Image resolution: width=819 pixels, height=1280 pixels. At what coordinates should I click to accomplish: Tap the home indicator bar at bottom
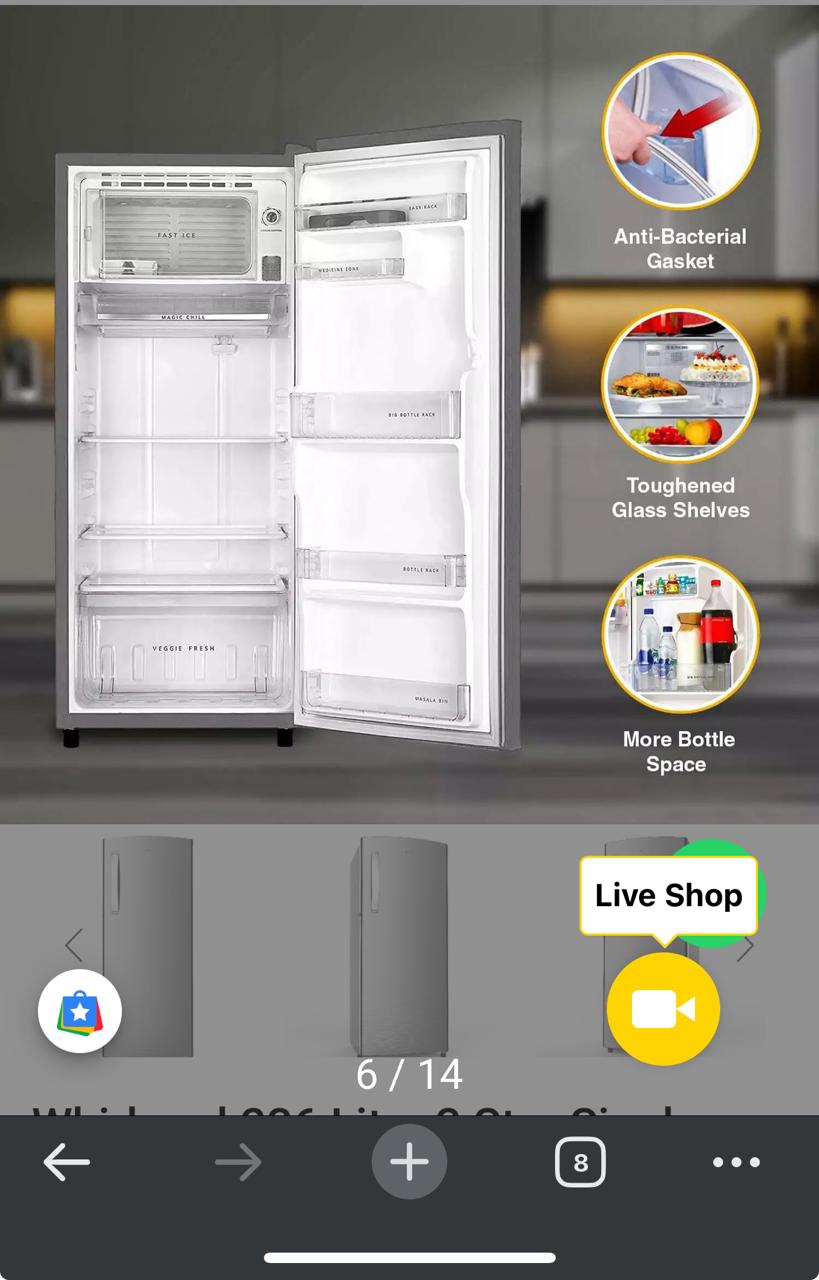409,1259
